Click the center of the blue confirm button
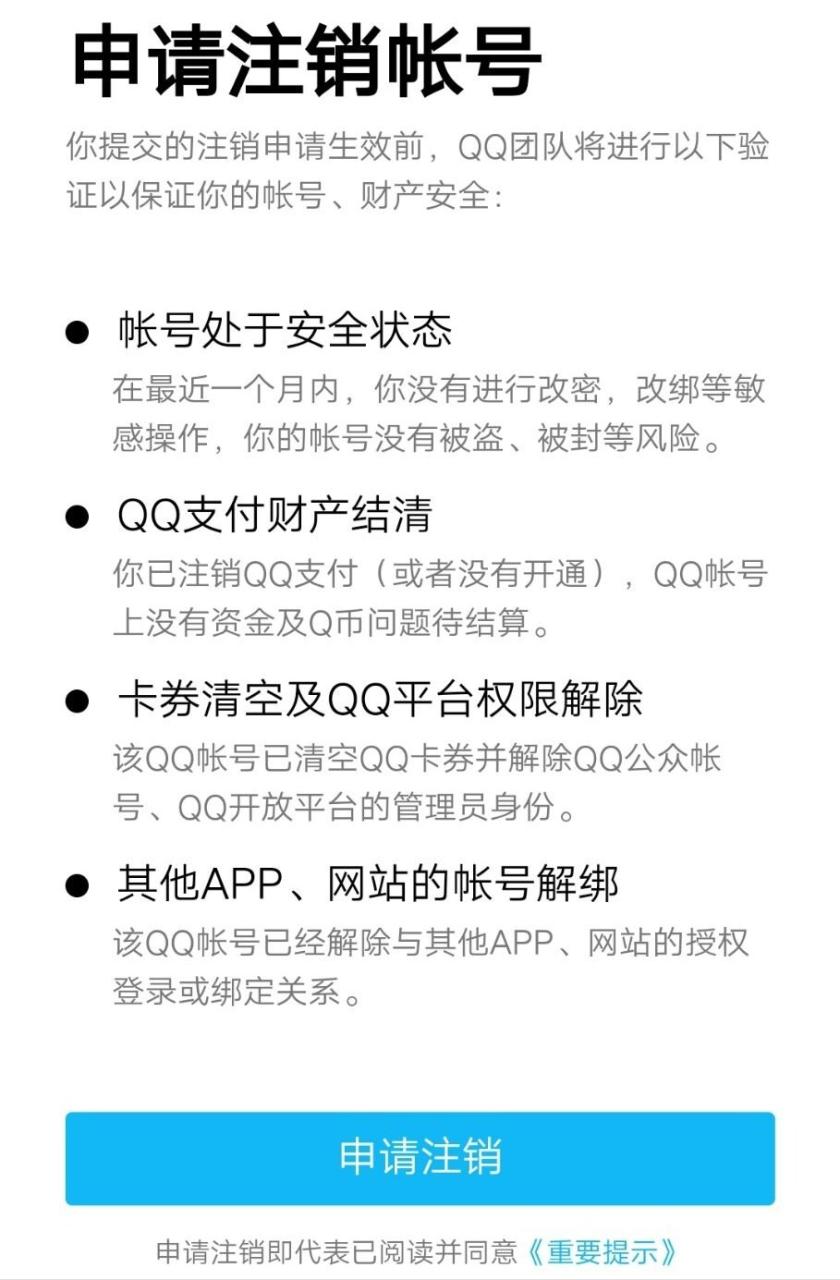840x1280 pixels. tap(420, 1160)
